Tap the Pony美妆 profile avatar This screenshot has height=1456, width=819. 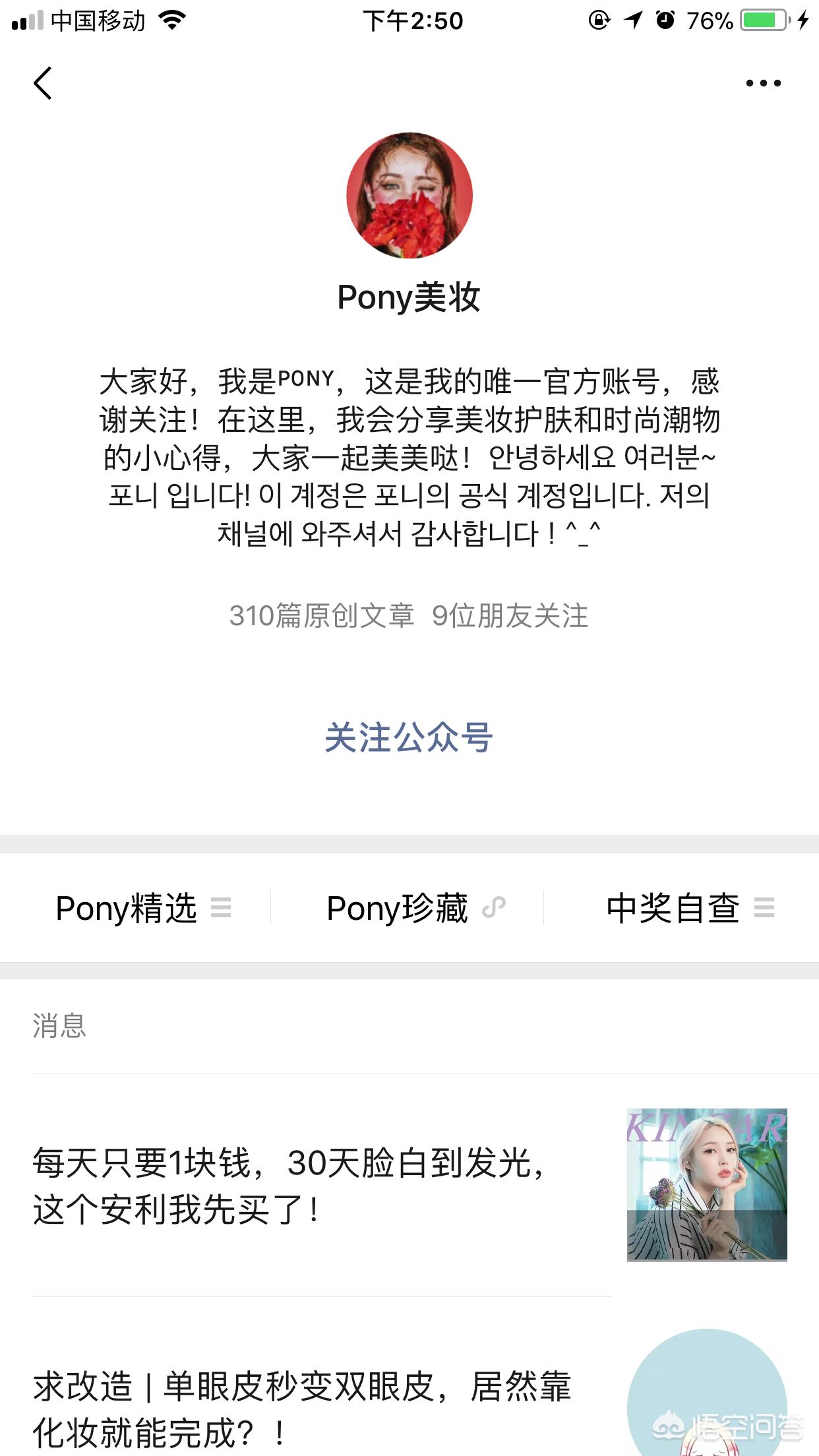coord(409,195)
